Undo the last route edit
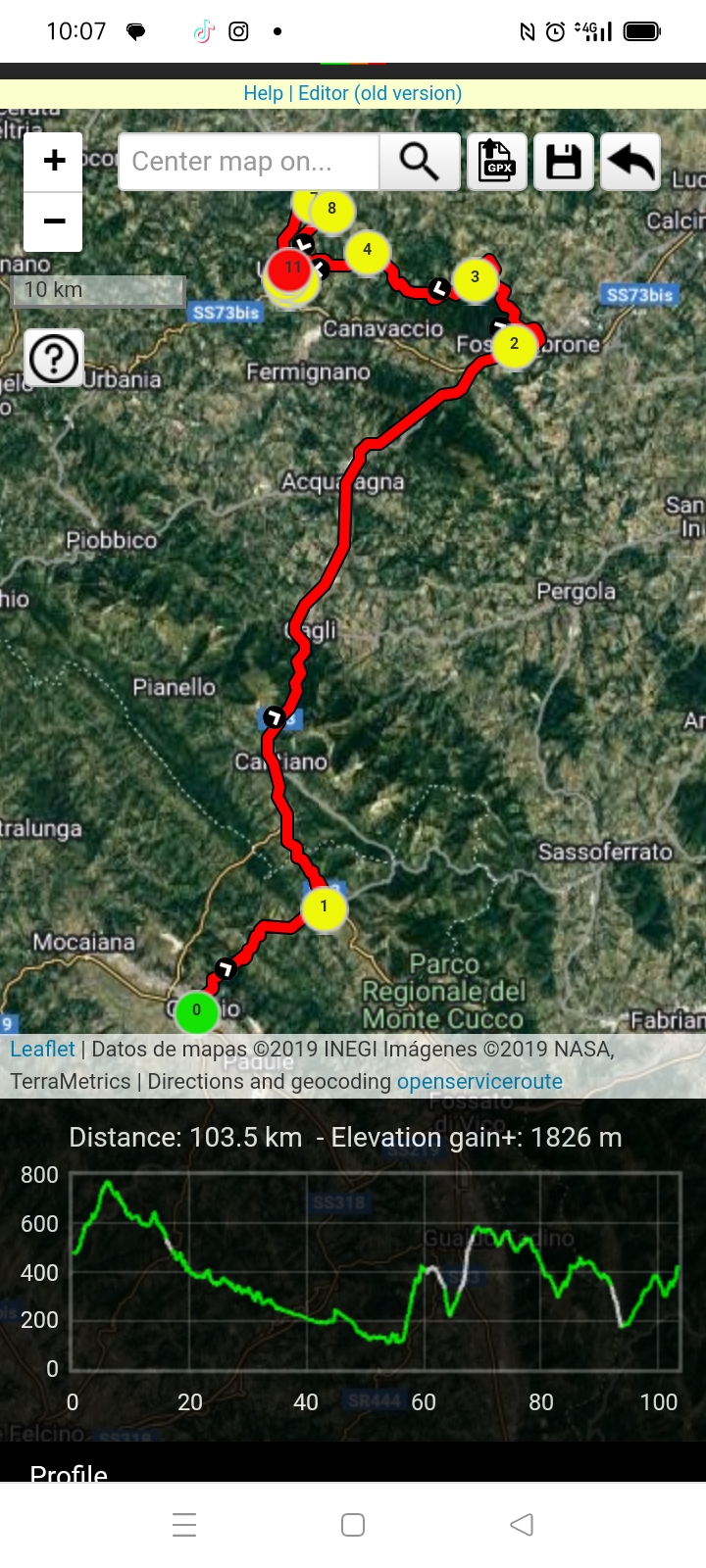The image size is (706, 1568). [630, 162]
